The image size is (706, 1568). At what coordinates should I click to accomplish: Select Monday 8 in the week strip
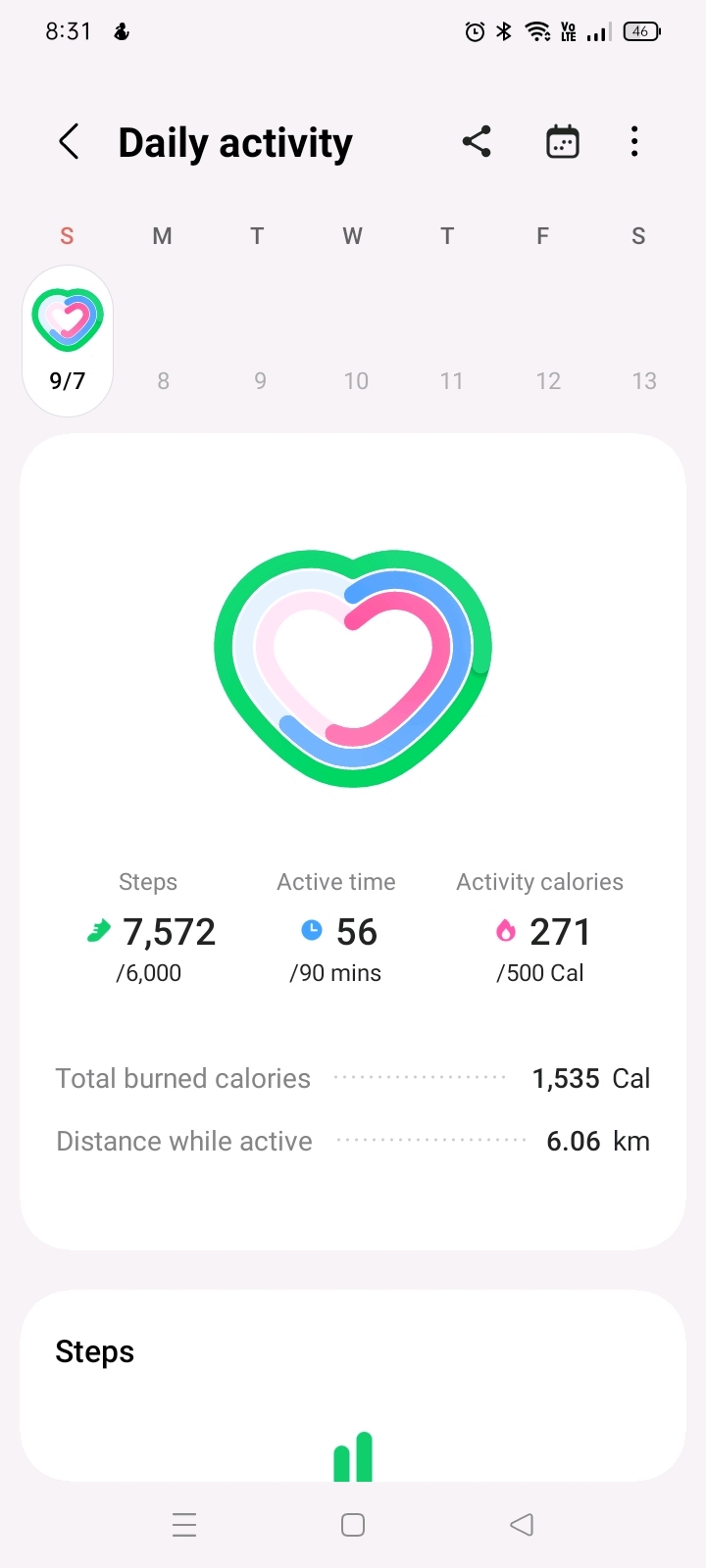(x=164, y=380)
